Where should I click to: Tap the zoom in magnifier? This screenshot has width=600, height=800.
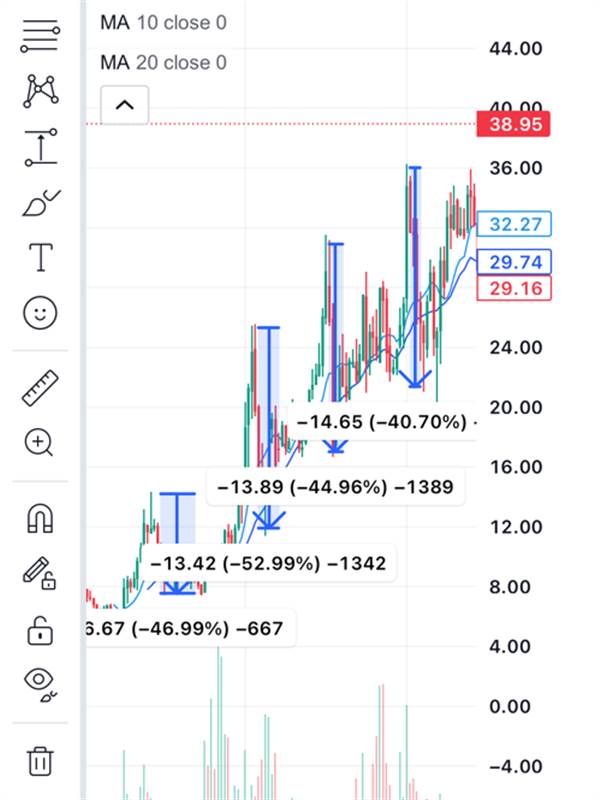pos(40,442)
